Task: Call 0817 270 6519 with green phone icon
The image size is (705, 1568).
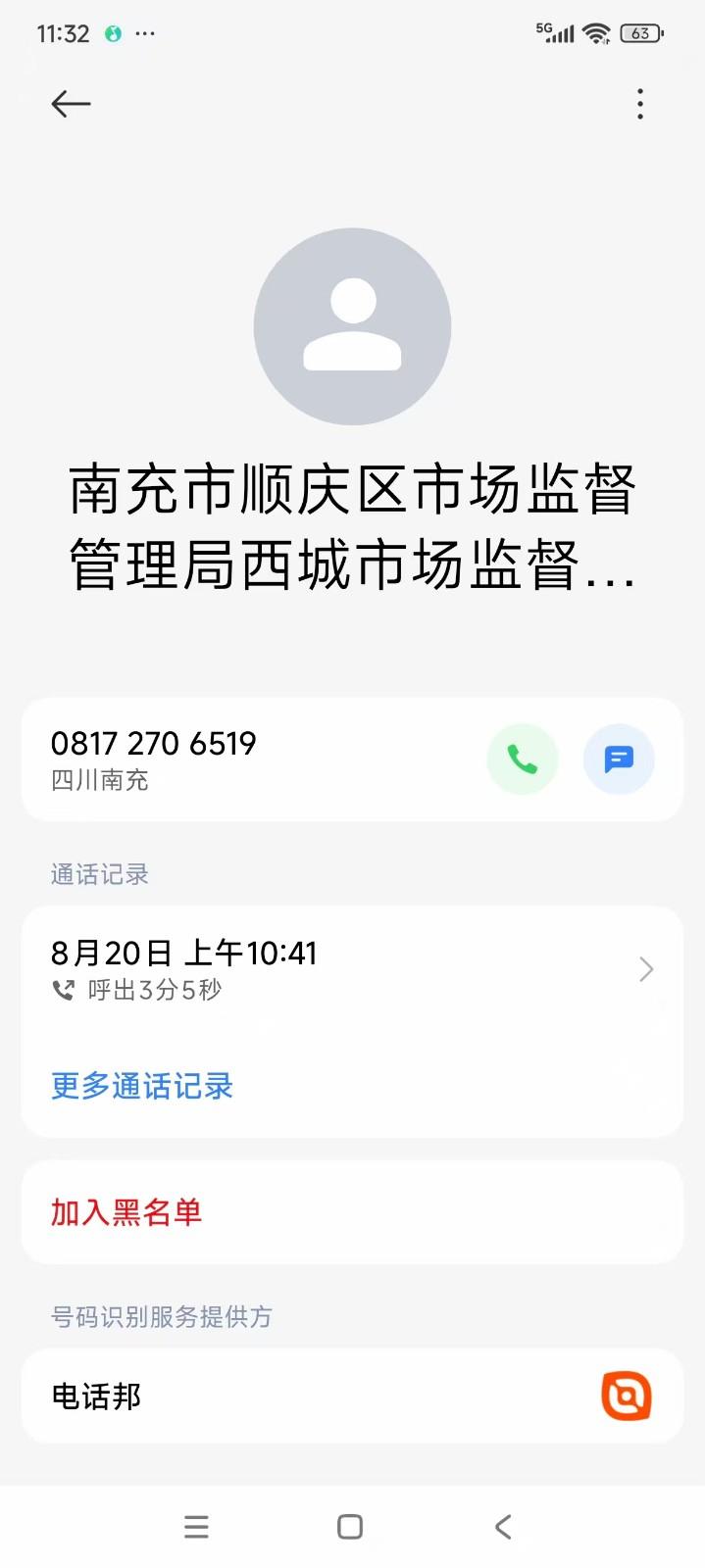Action: (523, 759)
